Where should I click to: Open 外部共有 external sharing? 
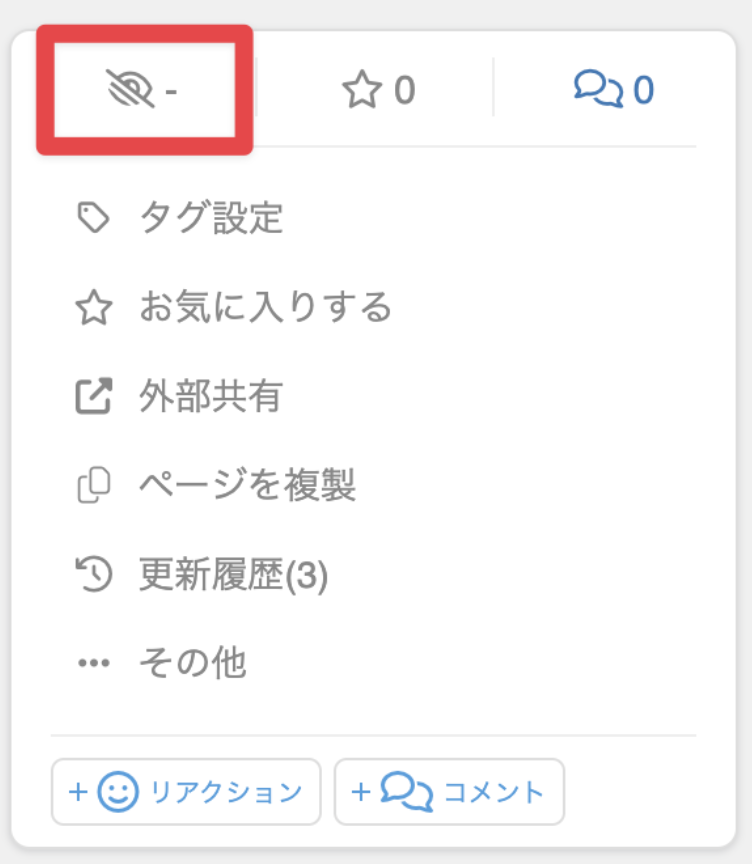tap(210, 397)
